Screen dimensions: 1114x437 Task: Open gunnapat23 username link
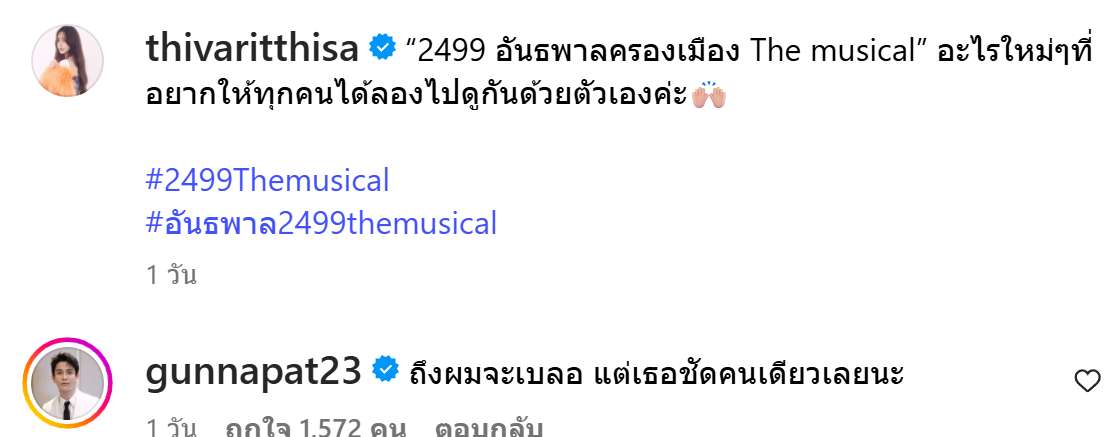(252, 372)
